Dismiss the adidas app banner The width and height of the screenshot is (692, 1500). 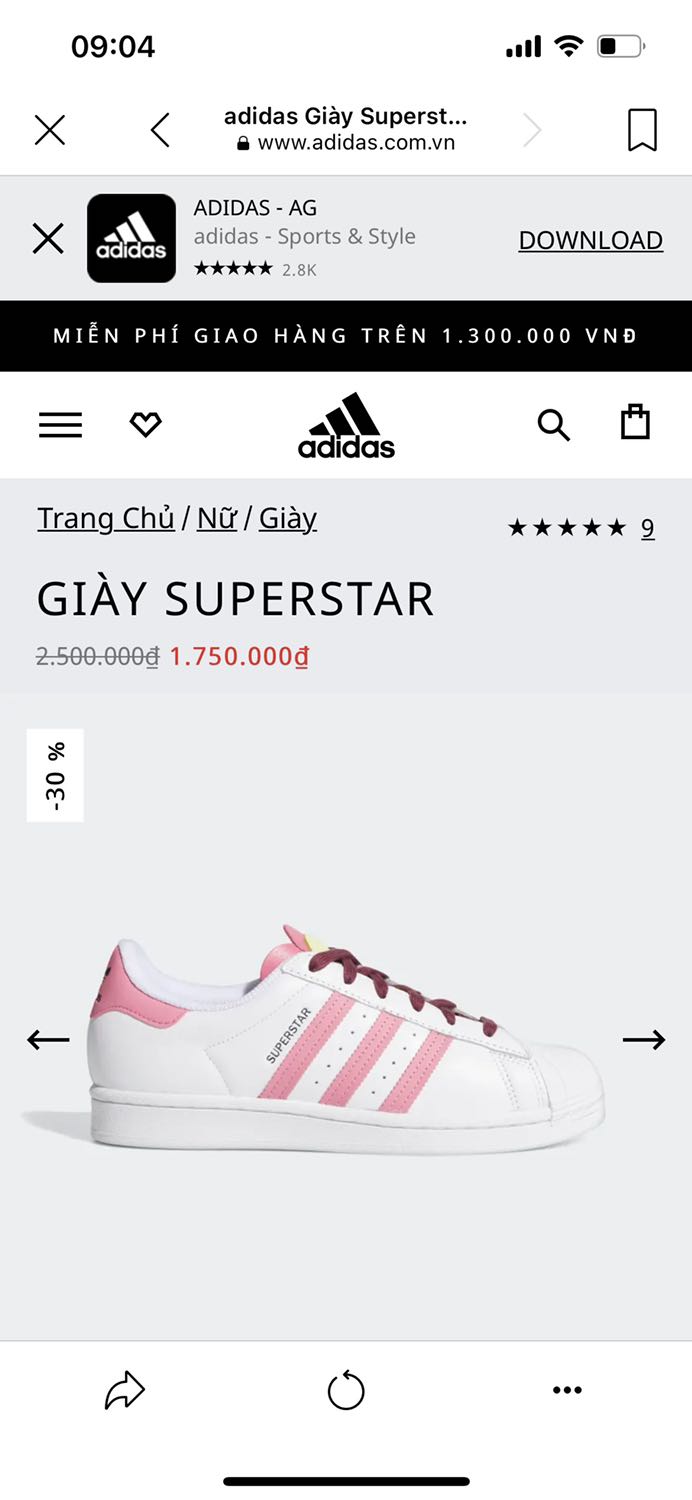tap(48, 239)
